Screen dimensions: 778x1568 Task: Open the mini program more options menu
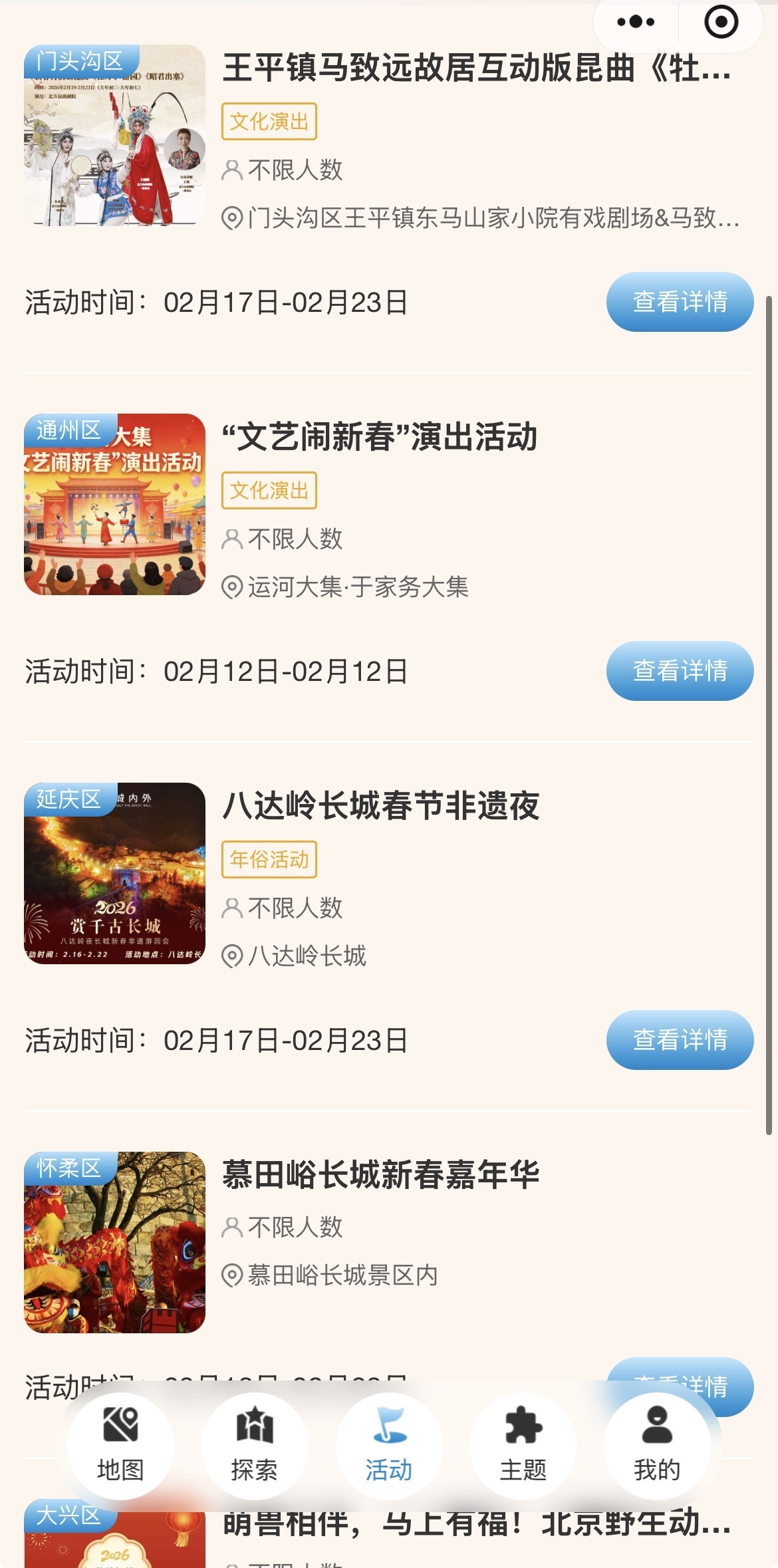(x=635, y=22)
